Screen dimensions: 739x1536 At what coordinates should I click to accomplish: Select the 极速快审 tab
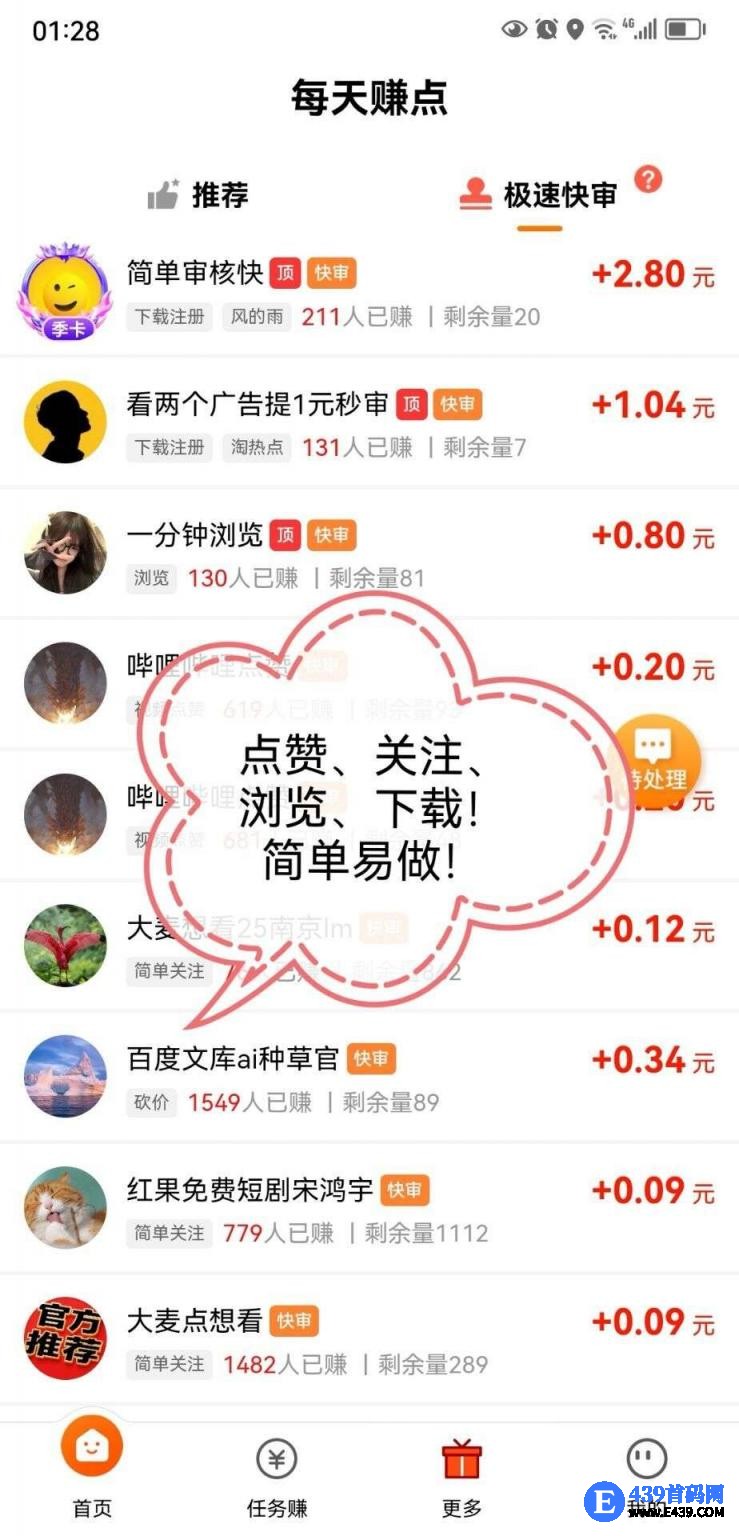point(540,195)
